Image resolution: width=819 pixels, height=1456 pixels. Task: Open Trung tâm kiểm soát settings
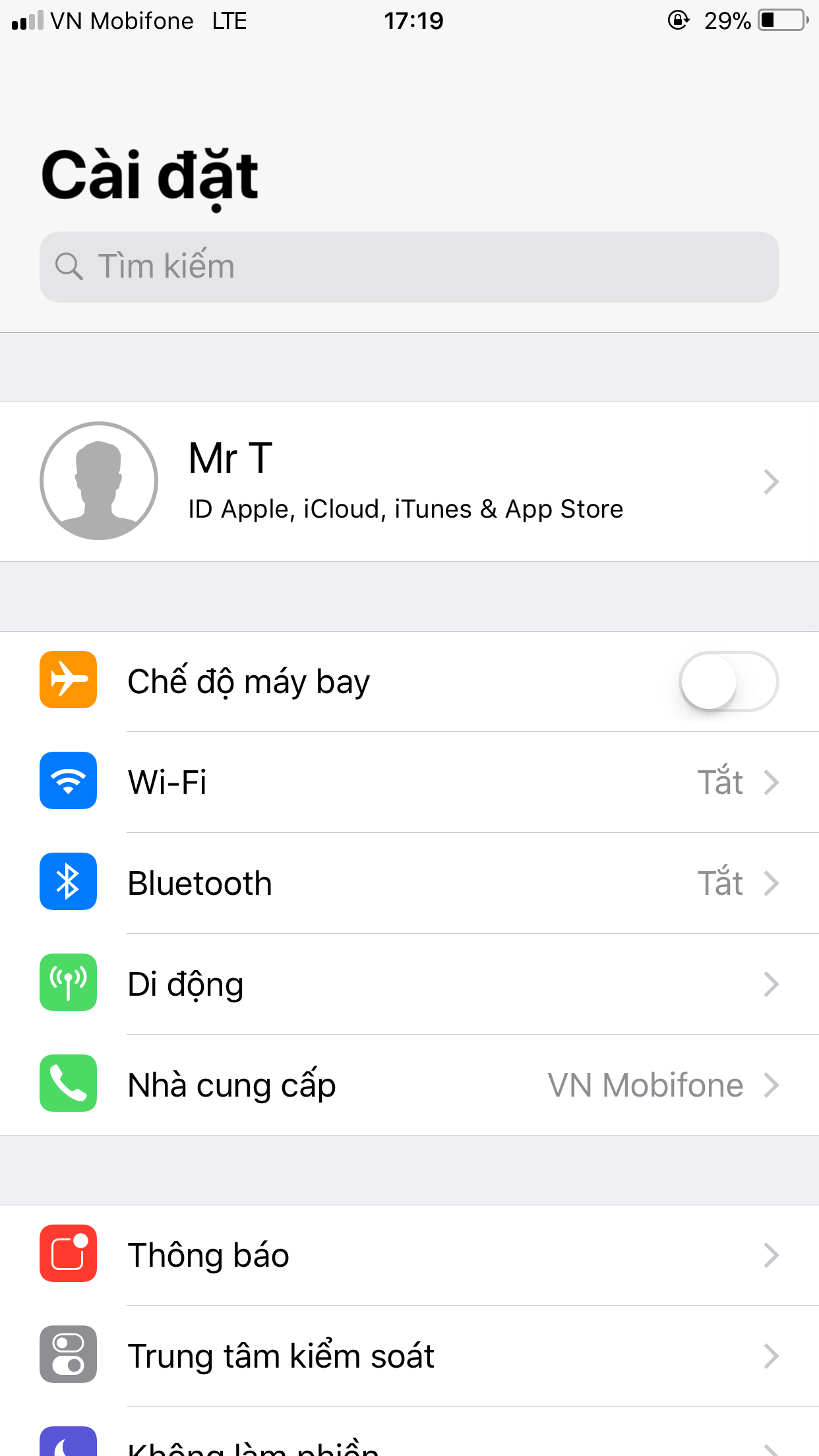pos(409,1356)
